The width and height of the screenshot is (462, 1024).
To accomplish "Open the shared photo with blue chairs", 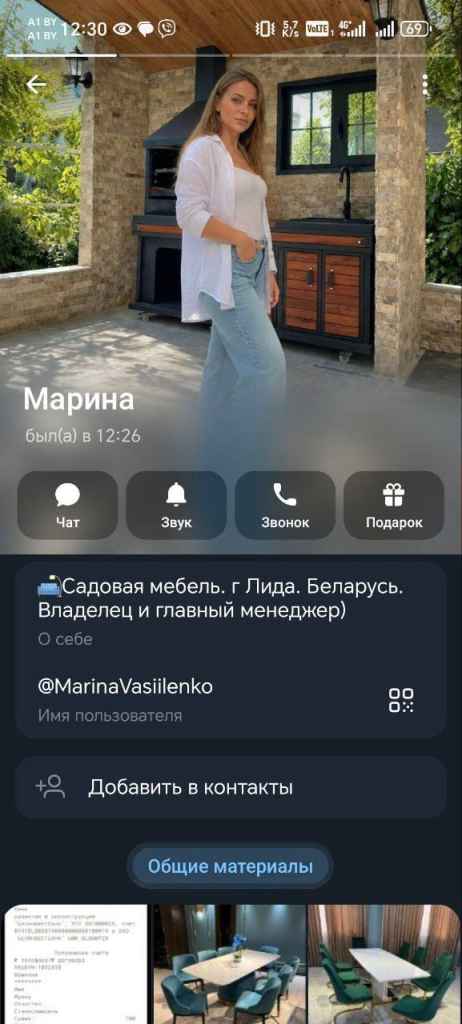I will point(230,964).
